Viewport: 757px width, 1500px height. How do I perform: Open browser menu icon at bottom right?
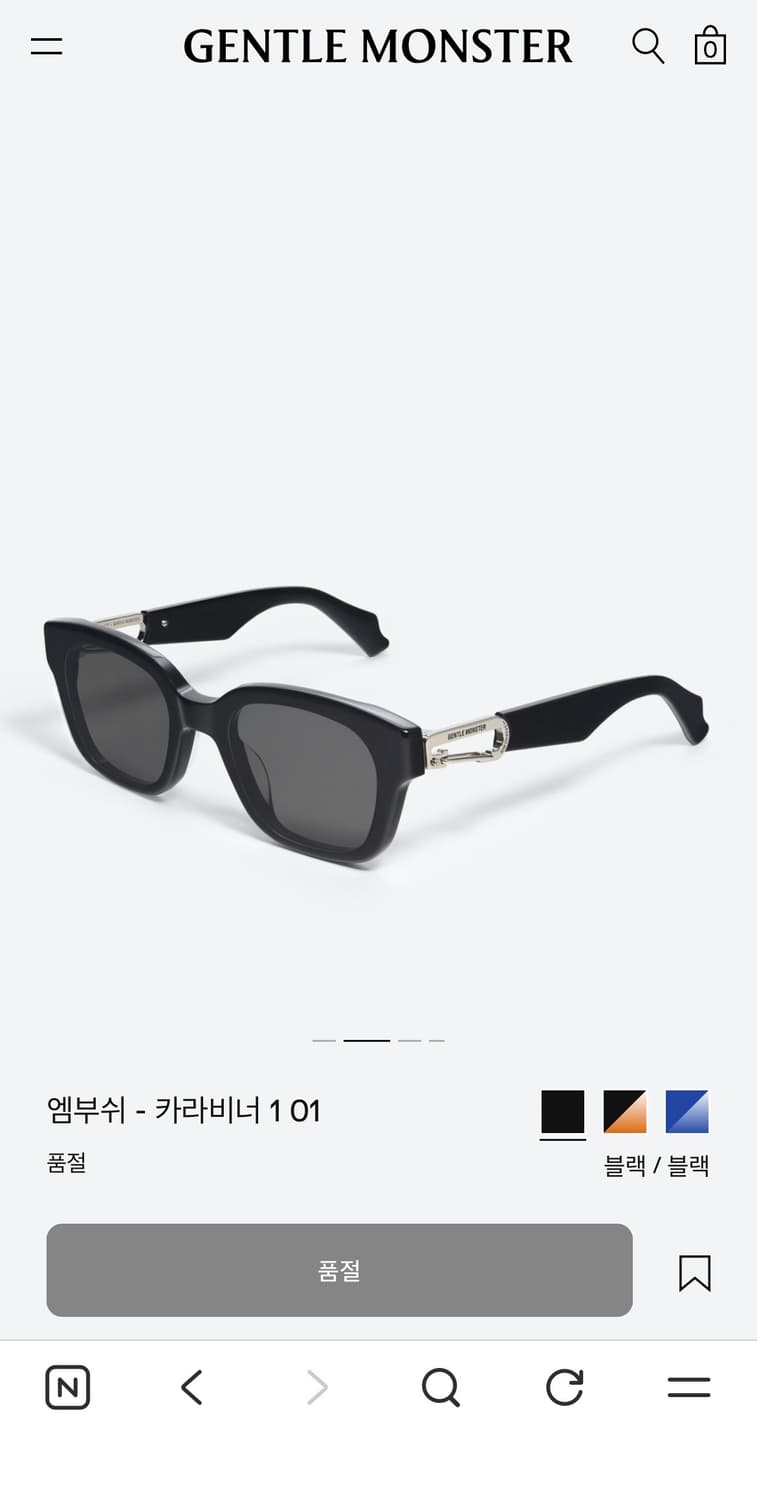[x=688, y=1387]
